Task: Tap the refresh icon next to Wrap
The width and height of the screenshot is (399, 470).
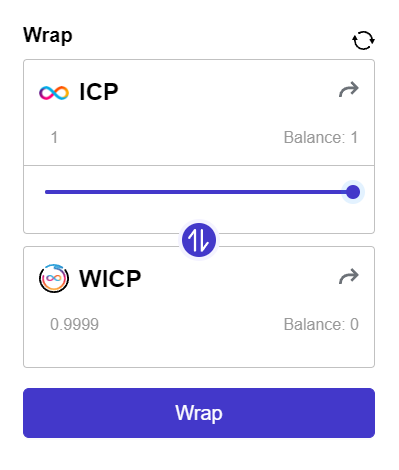Action: pyautogui.click(x=363, y=40)
